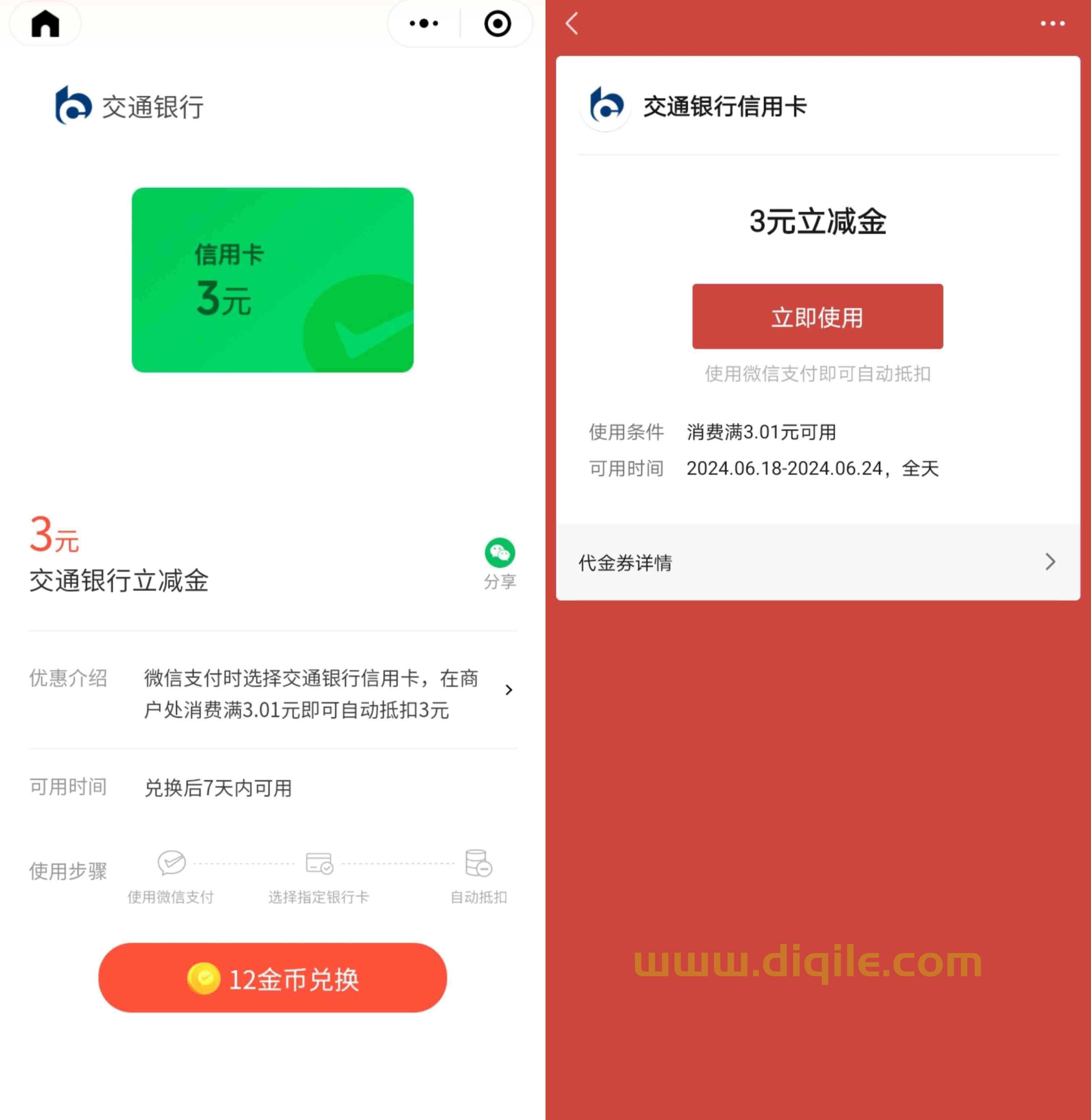Tap 立即使用 to use the coupon
The image size is (1091, 1120).
pyautogui.click(x=817, y=316)
